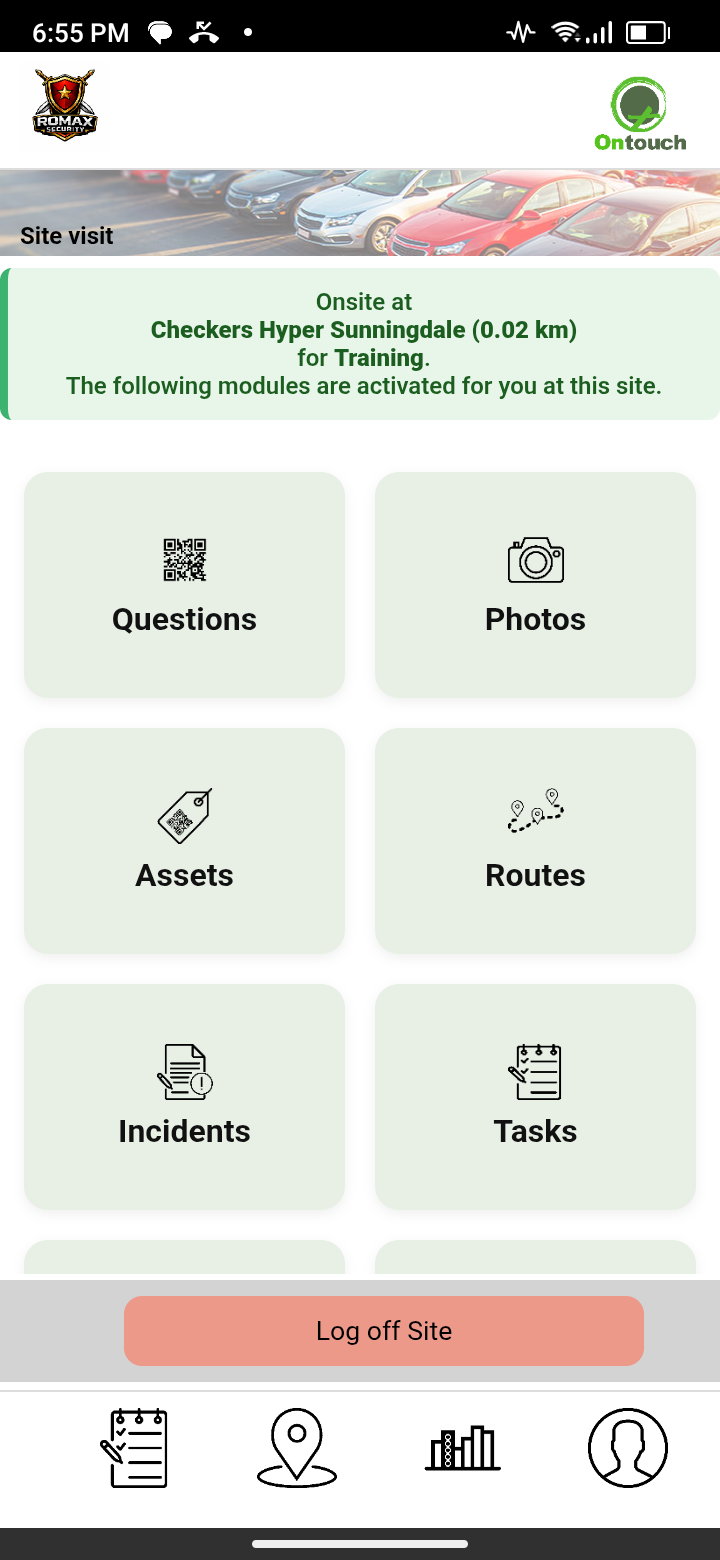Open the location pin tab

tap(297, 1447)
